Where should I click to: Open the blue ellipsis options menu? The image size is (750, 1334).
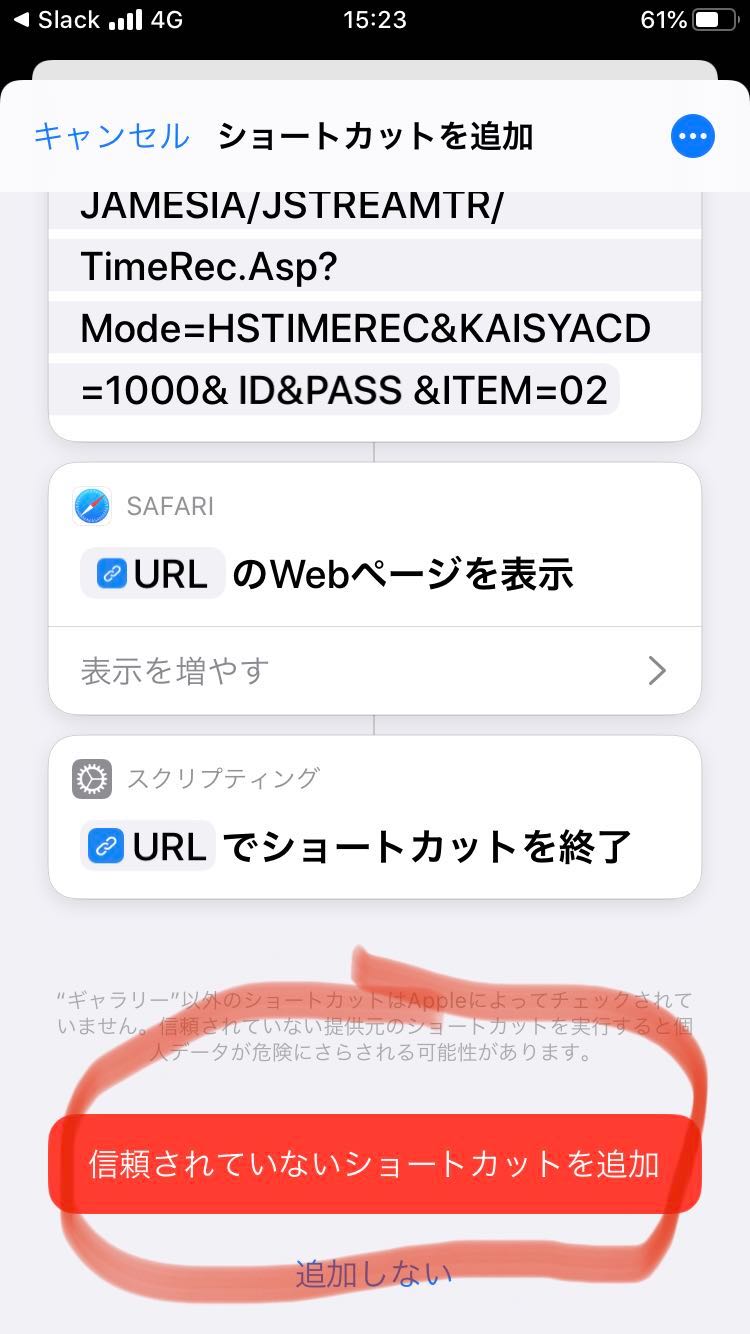(692, 137)
